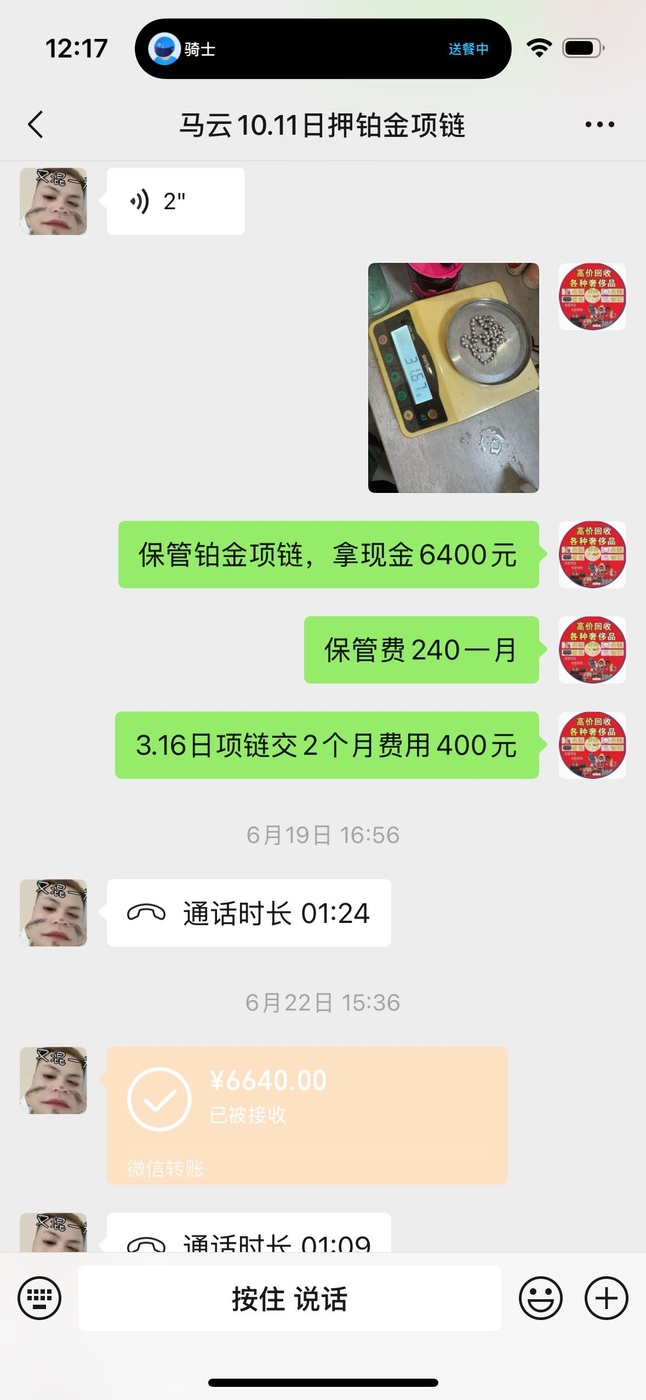Open the scale photo with the necklace
The height and width of the screenshot is (1400, 646).
453,378
